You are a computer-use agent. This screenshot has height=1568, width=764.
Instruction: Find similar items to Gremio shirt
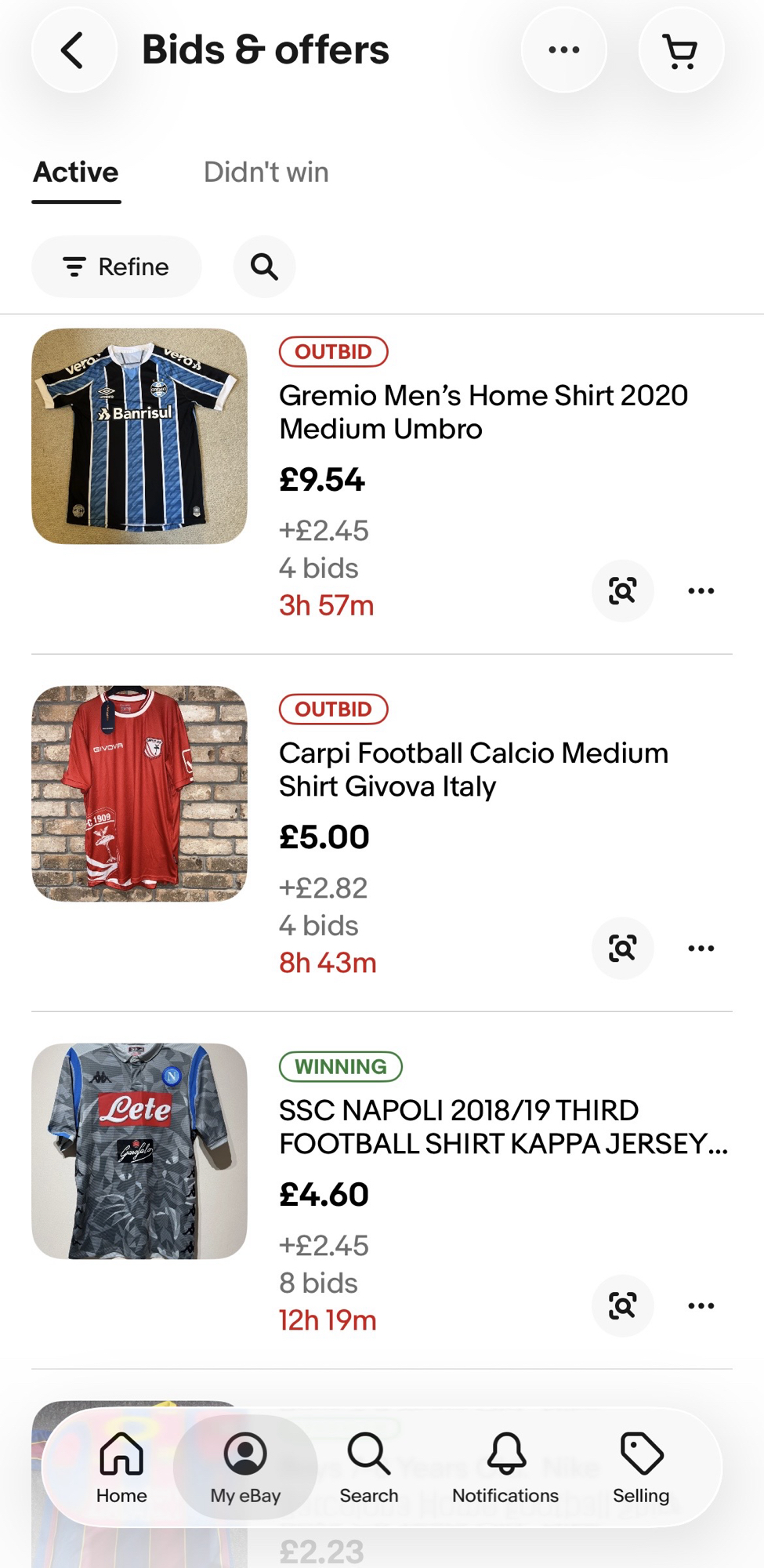click(622, 591)
